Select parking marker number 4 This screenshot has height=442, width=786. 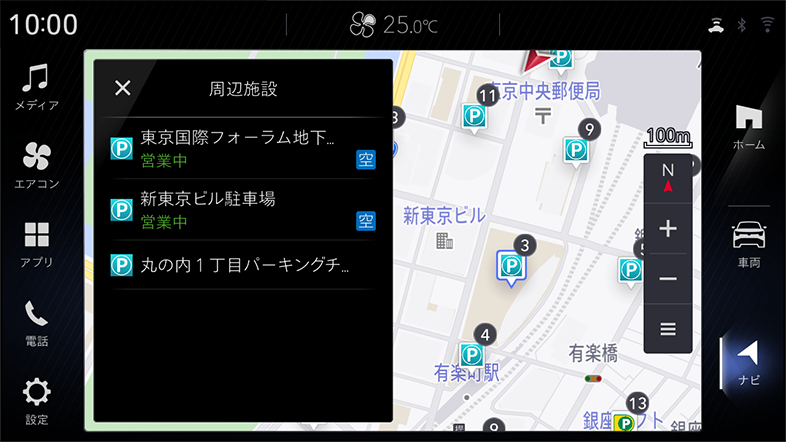coord(472,354)
